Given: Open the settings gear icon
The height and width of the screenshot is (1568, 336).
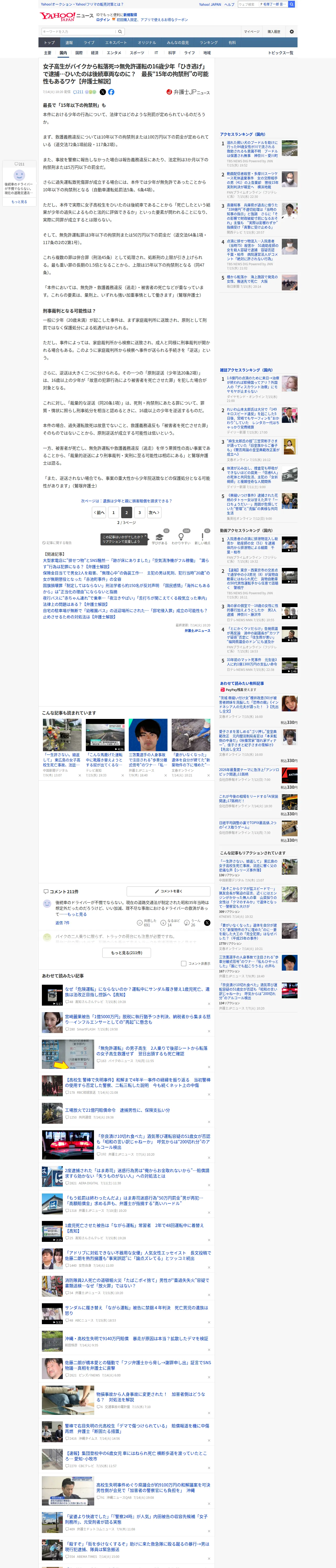Looking at the screenshot, I should 292,32.
